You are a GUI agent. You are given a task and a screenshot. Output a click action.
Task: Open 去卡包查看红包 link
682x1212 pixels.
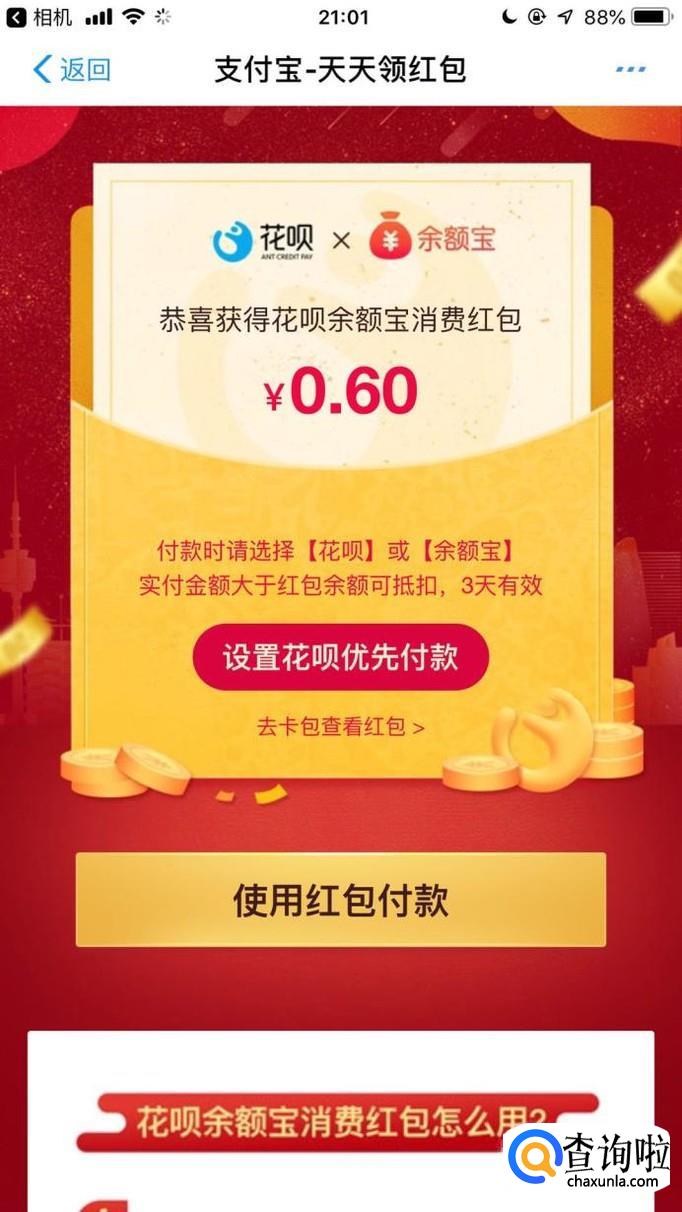340,727
